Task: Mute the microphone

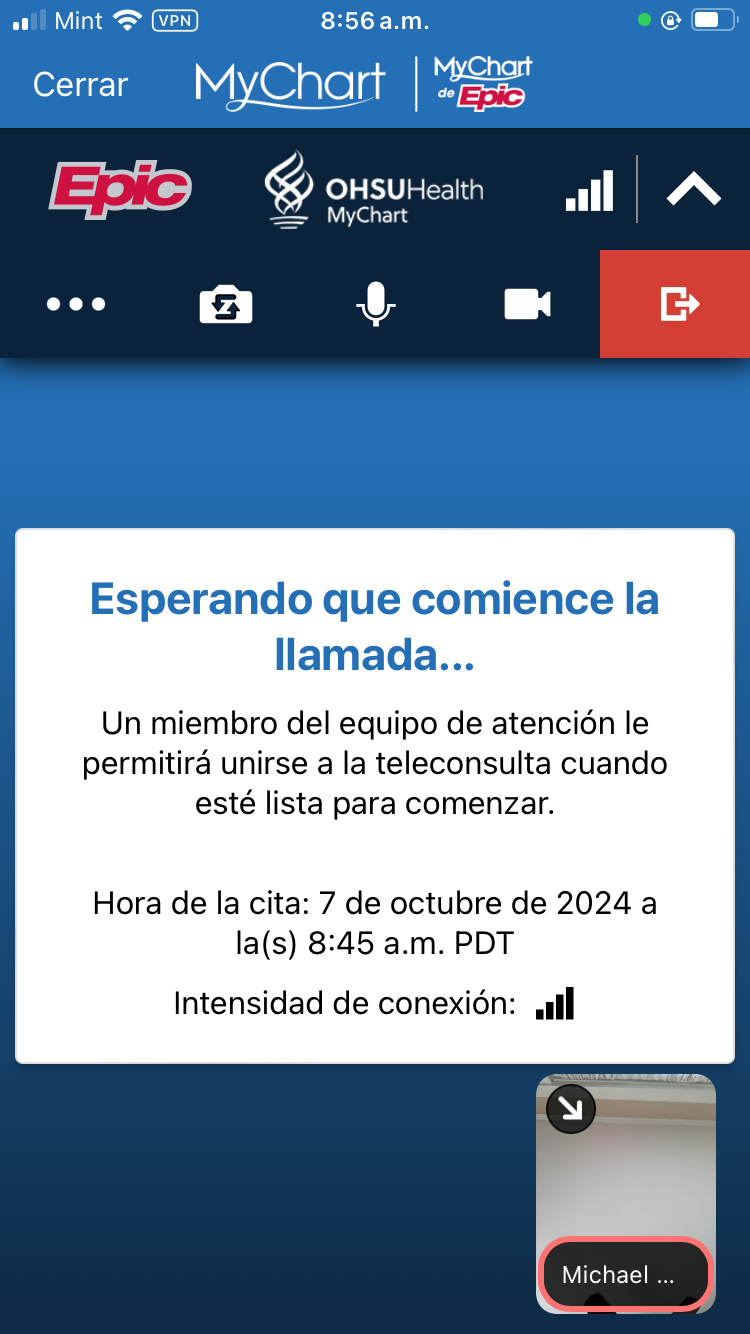Action: [376, 304]
